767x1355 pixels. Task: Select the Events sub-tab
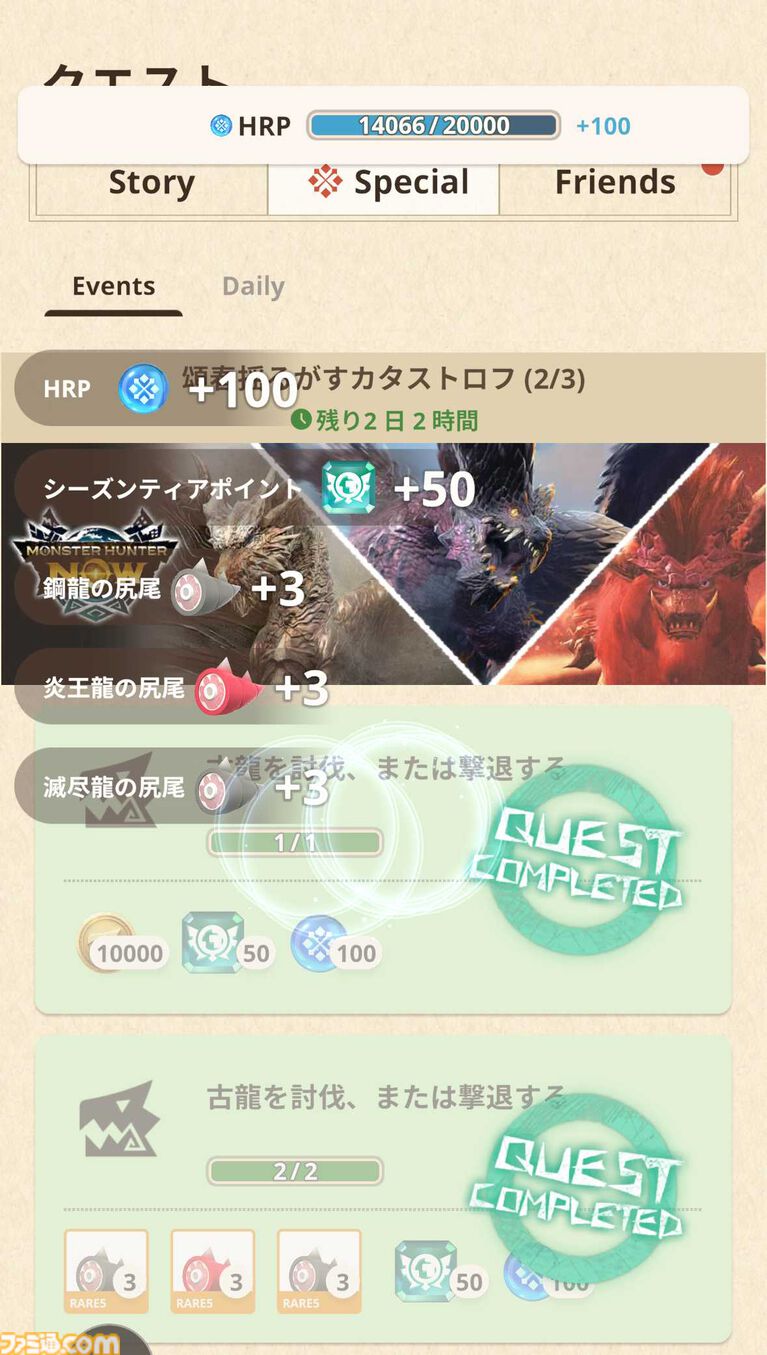(x=113, y=287)
